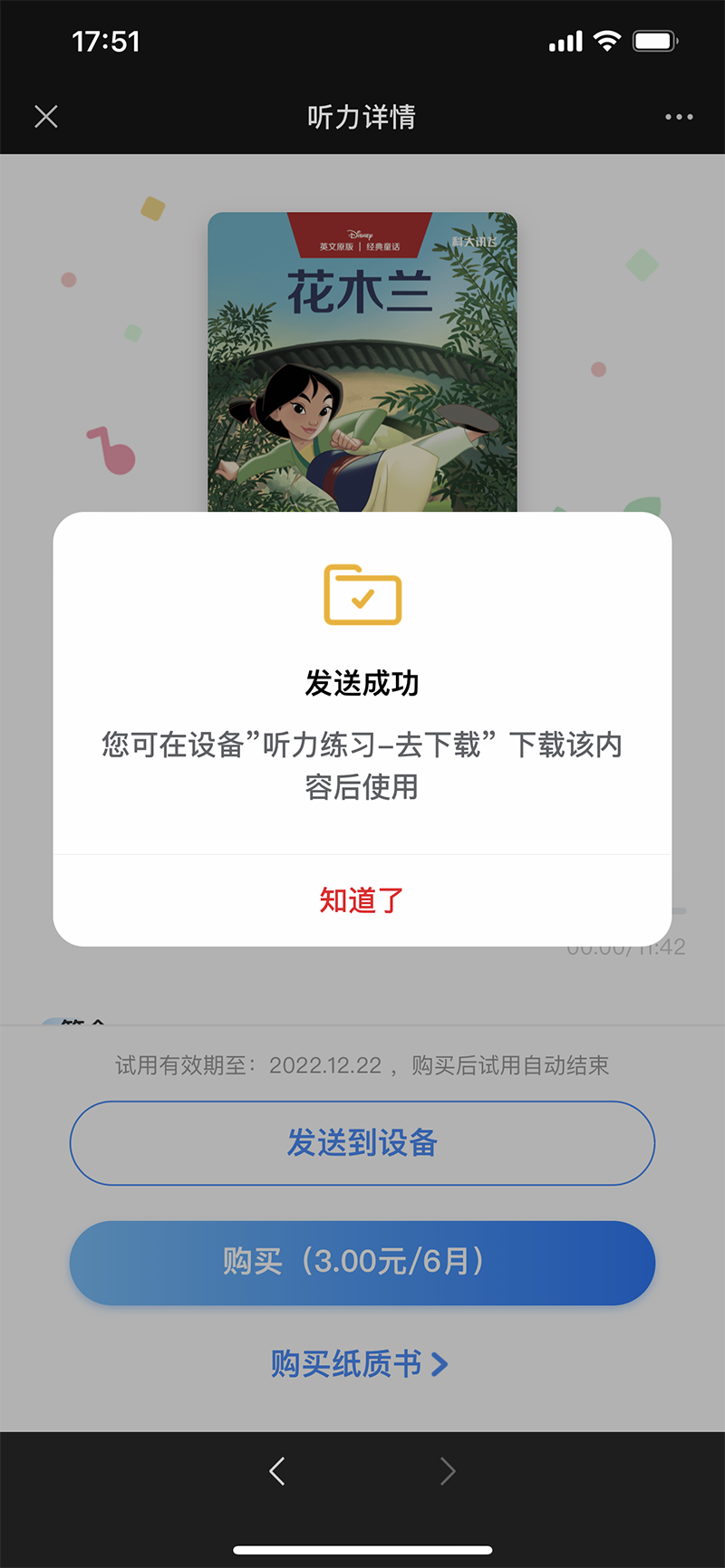The image size is (725, 1568).
Task: Go back with the bottom left arrow
Action: (277, 1471)
